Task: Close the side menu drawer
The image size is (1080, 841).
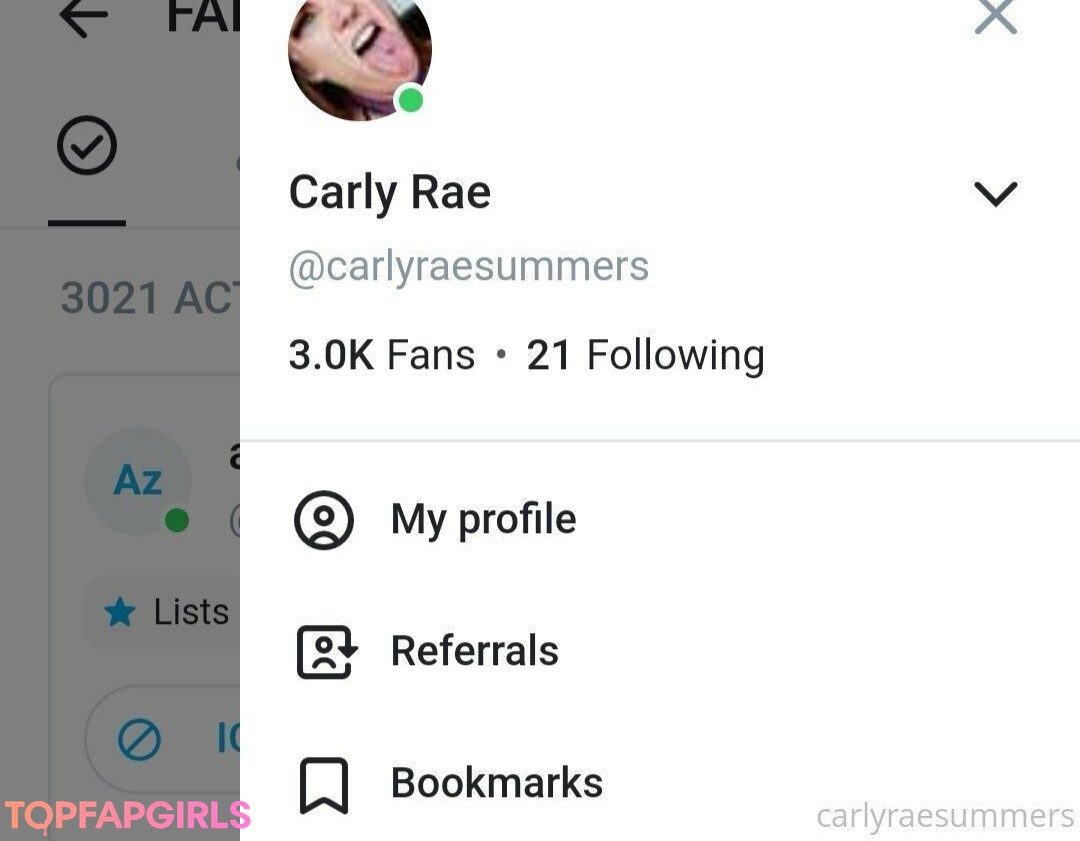Action: click(995, 16)
